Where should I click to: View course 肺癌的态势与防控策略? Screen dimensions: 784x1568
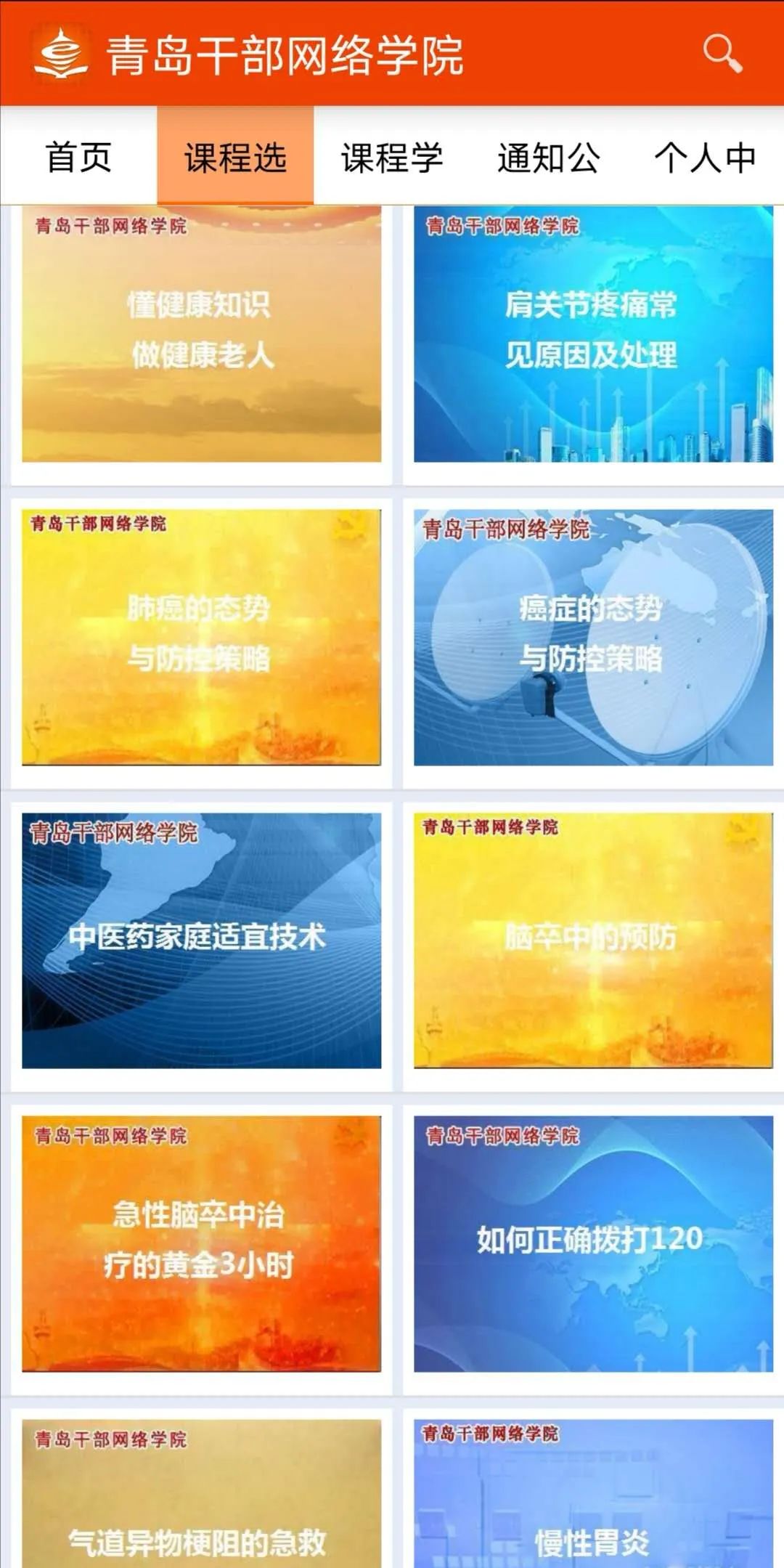201,636
